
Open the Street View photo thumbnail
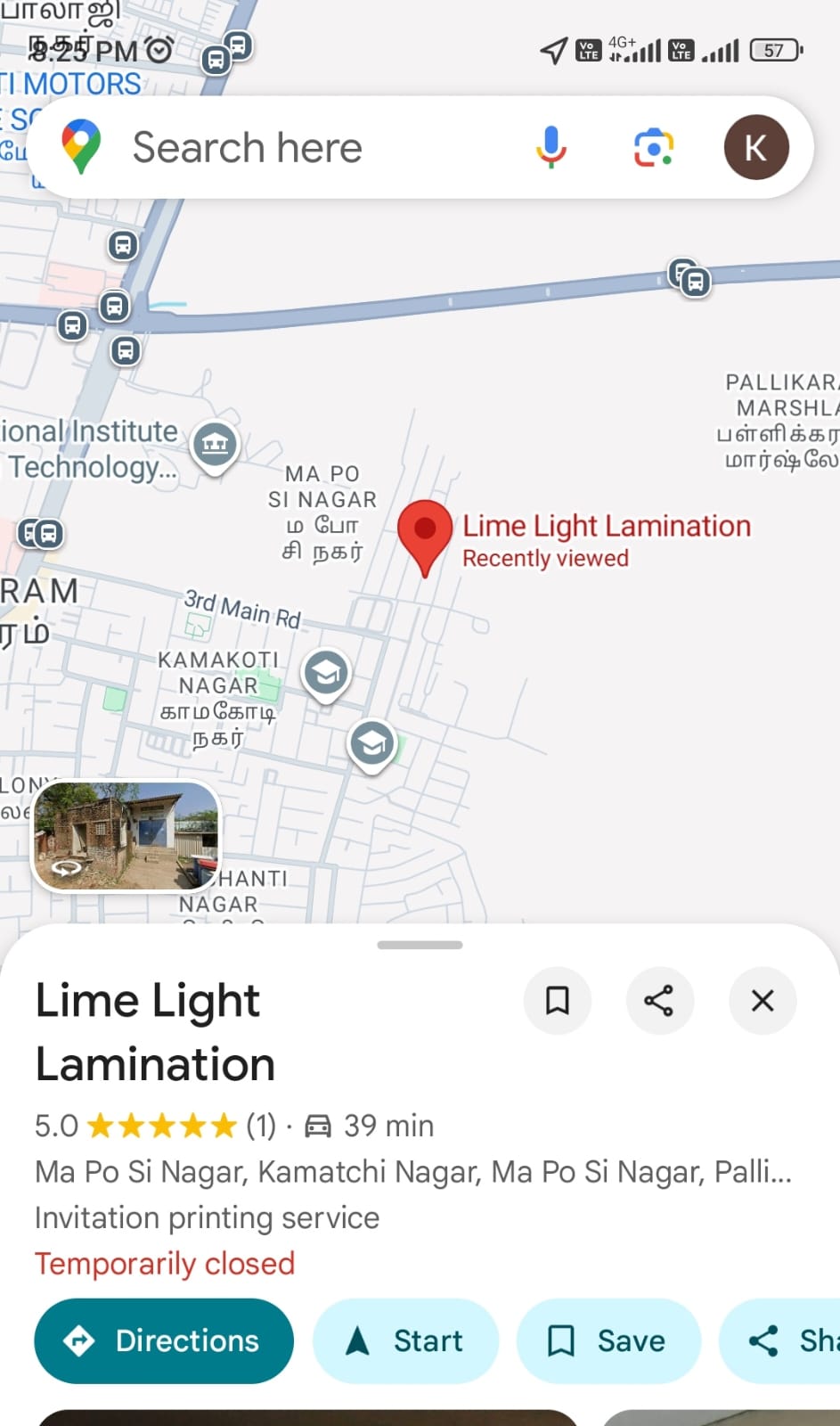(x=126, y=836)
